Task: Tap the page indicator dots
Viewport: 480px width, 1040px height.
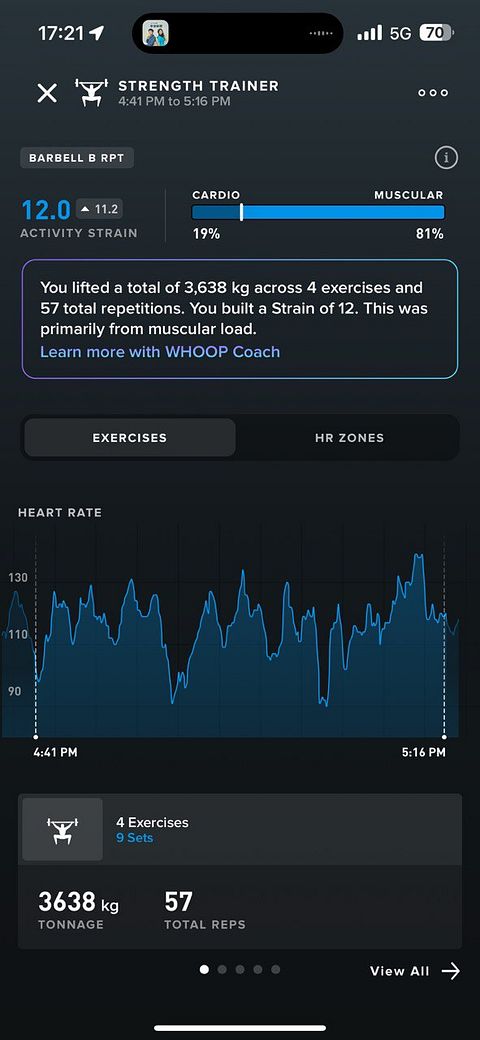Action: 240,970
